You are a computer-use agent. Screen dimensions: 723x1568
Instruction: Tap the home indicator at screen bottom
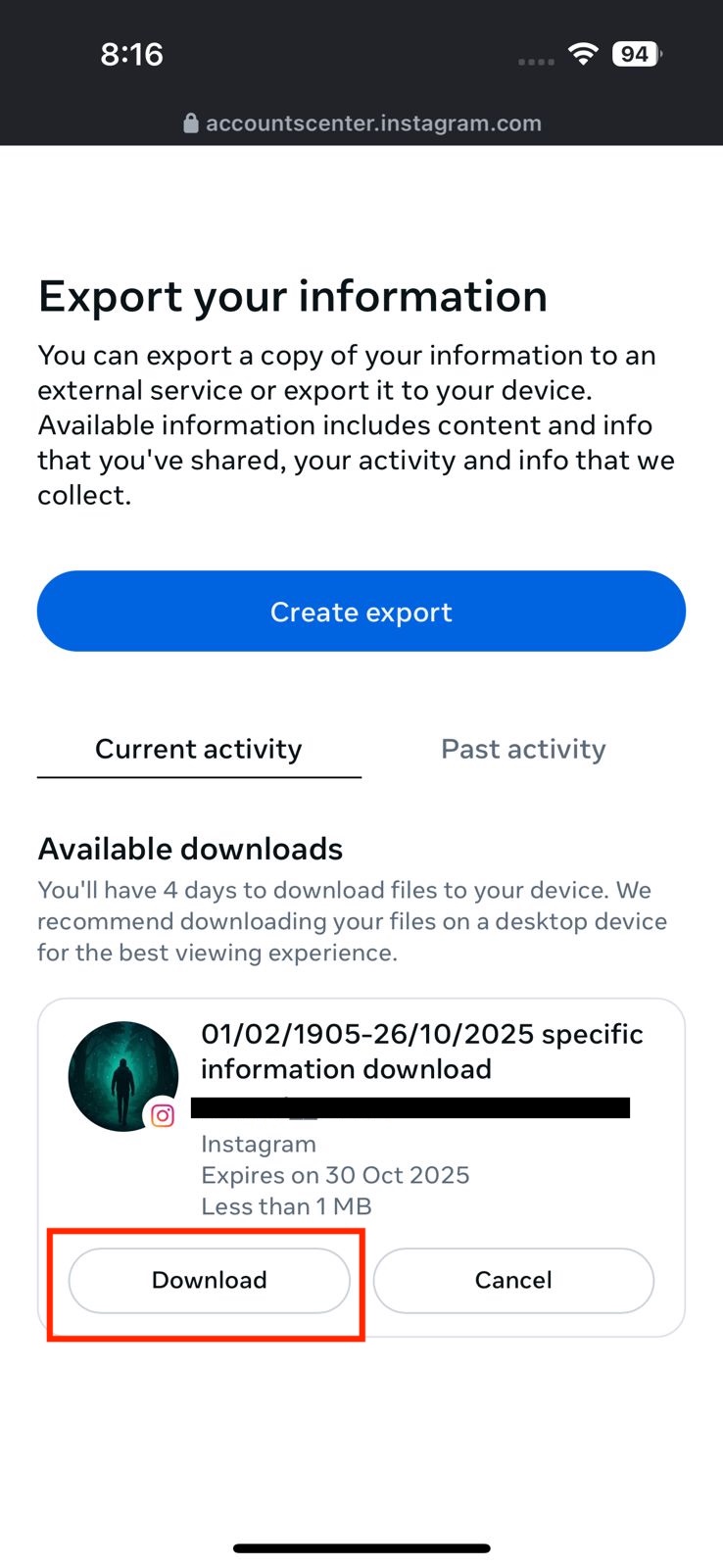(x=361, y=1547)
